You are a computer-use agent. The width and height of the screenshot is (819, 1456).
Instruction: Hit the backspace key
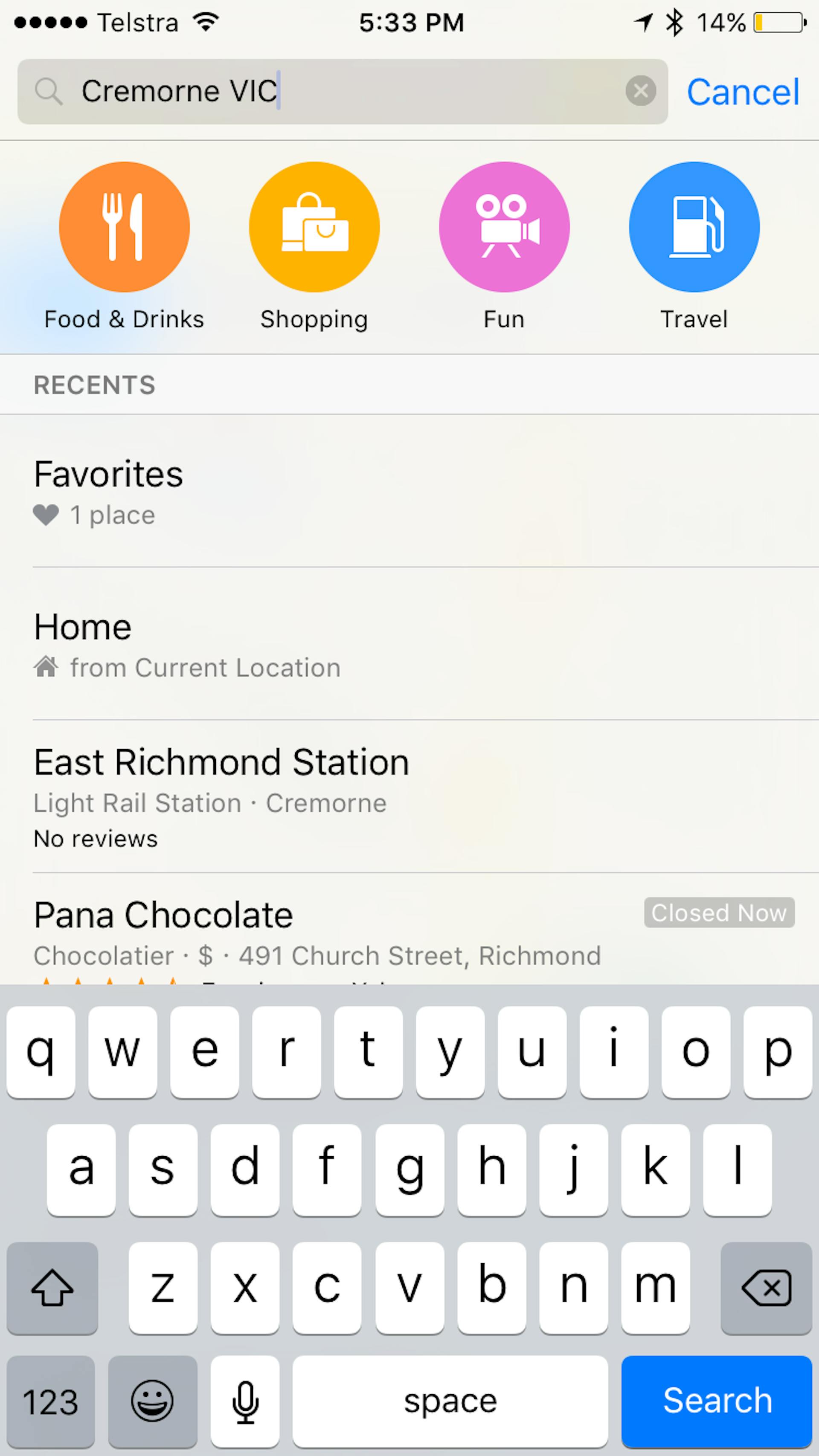click(x=767, y=1288)
